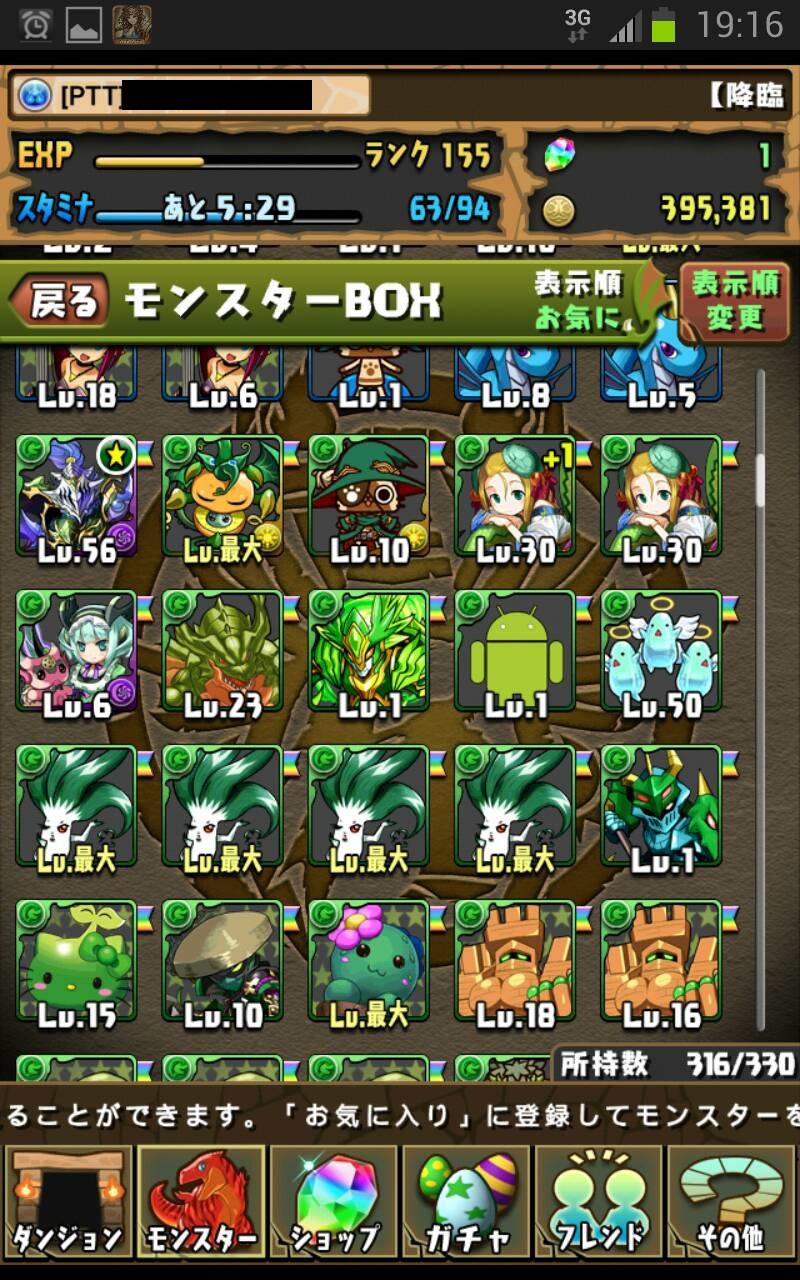Select the Lv.10 straw-hat ninja monster
The width and height of the screenshot is (800, 1280).
[222, 962]
